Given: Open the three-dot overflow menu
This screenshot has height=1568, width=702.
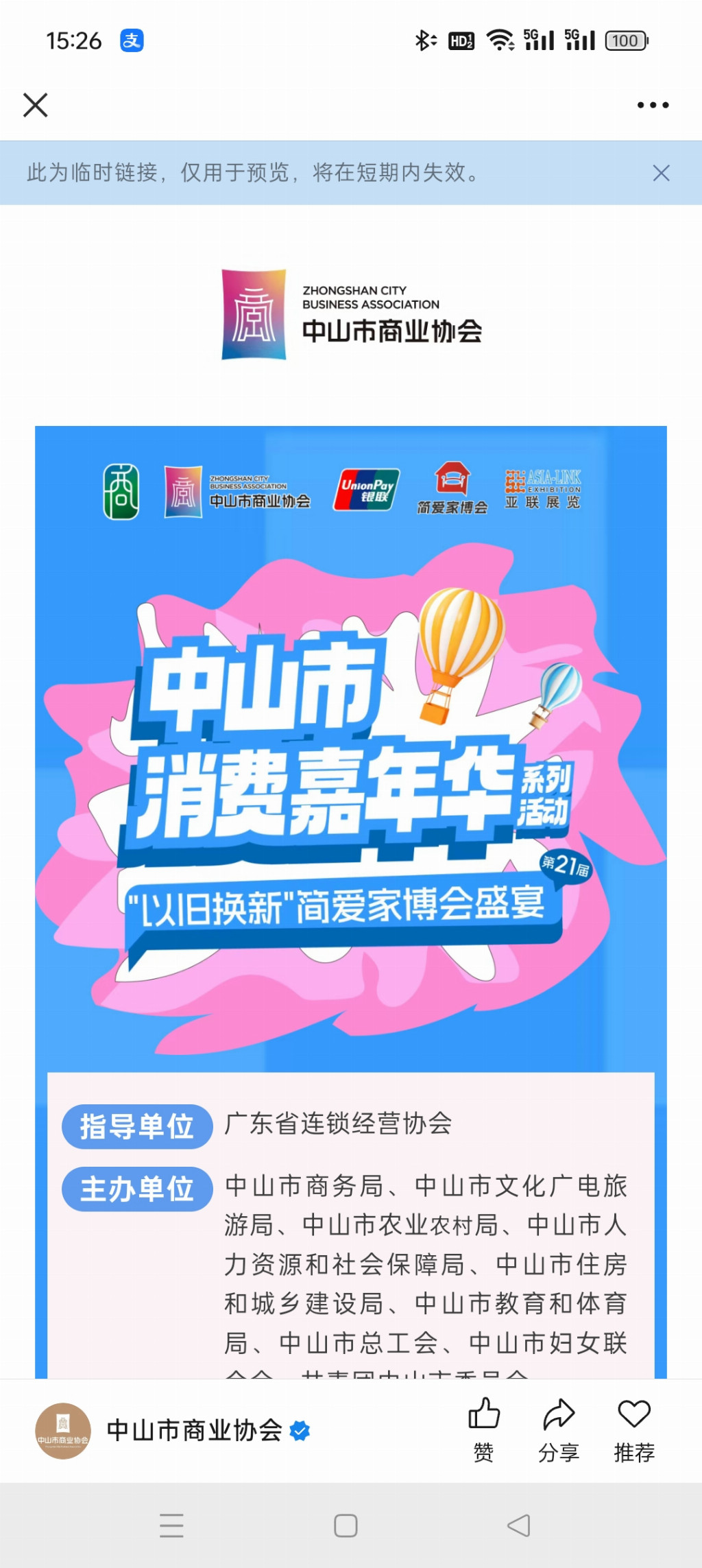Looking at the screenshot, I should click(653, 106).
